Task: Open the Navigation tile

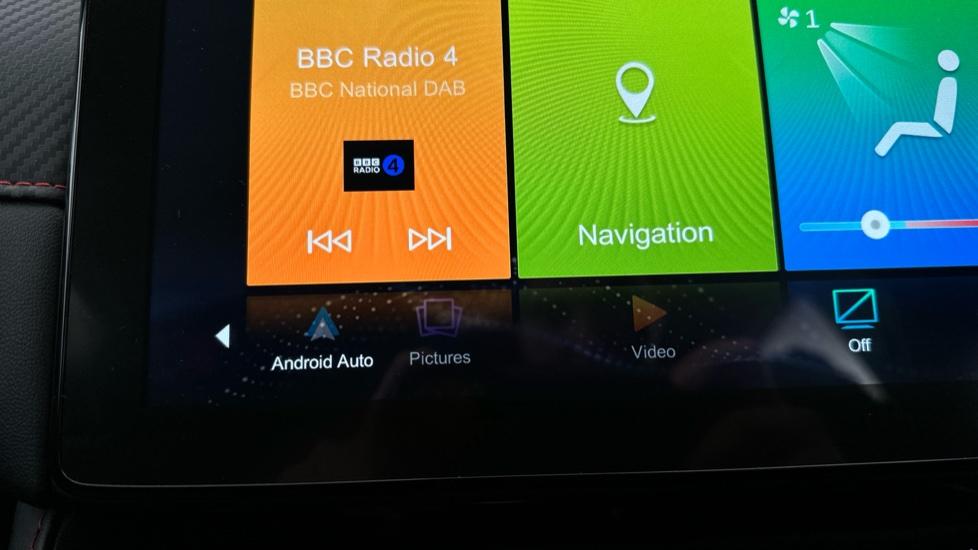Action: coord(644,140)
